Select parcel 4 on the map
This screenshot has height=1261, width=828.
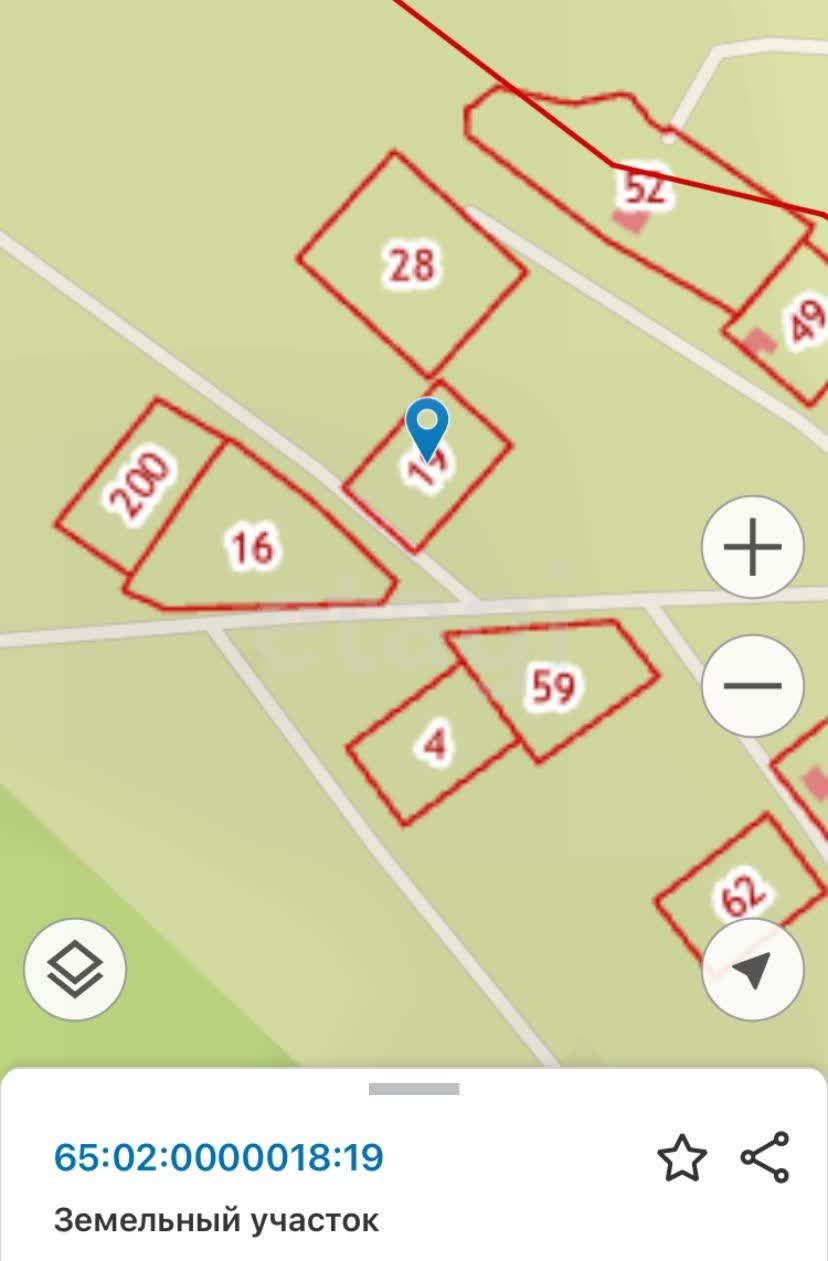(435, 744)
